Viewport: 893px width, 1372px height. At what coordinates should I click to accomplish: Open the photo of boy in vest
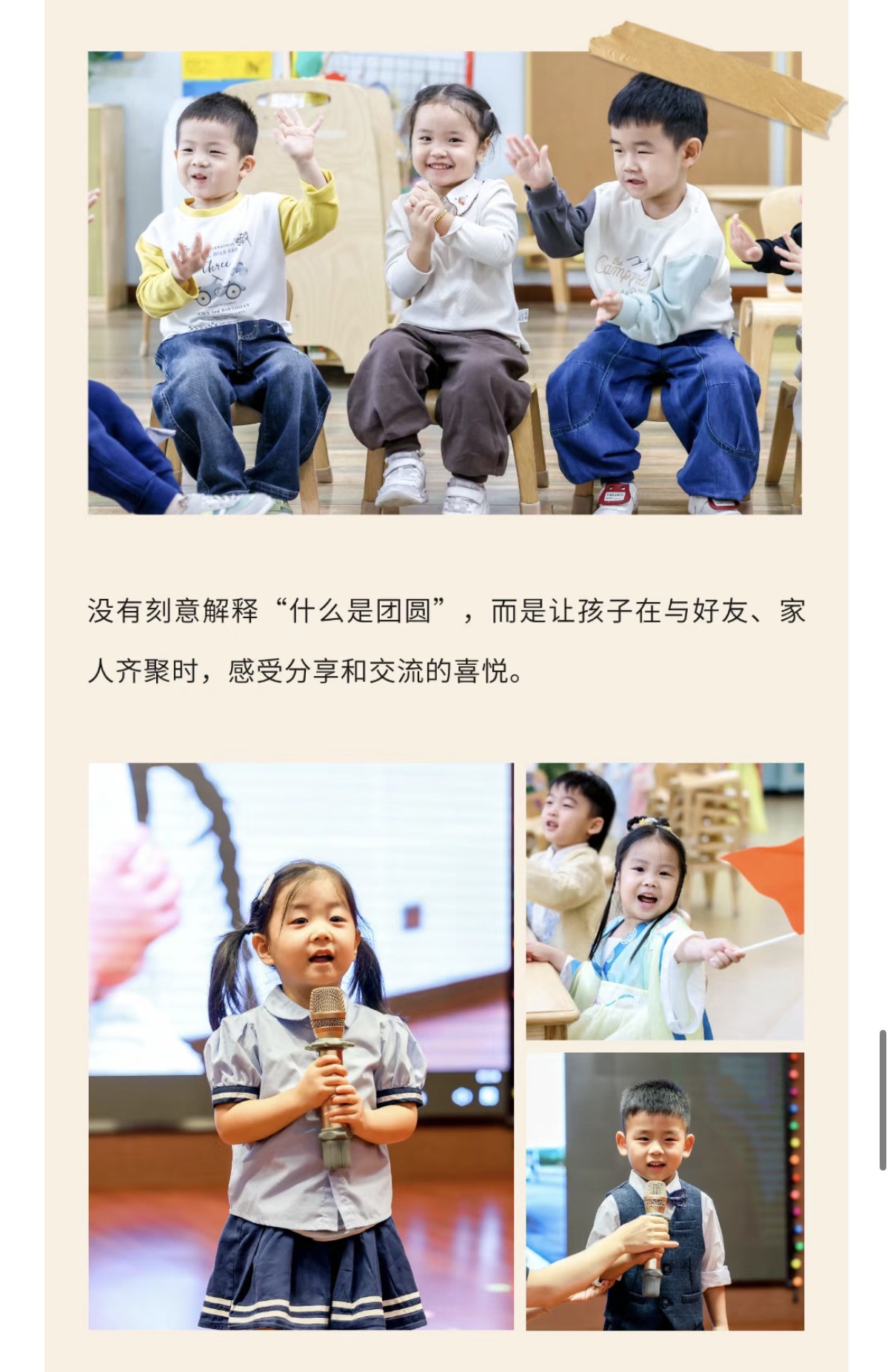click(664, 1191)
